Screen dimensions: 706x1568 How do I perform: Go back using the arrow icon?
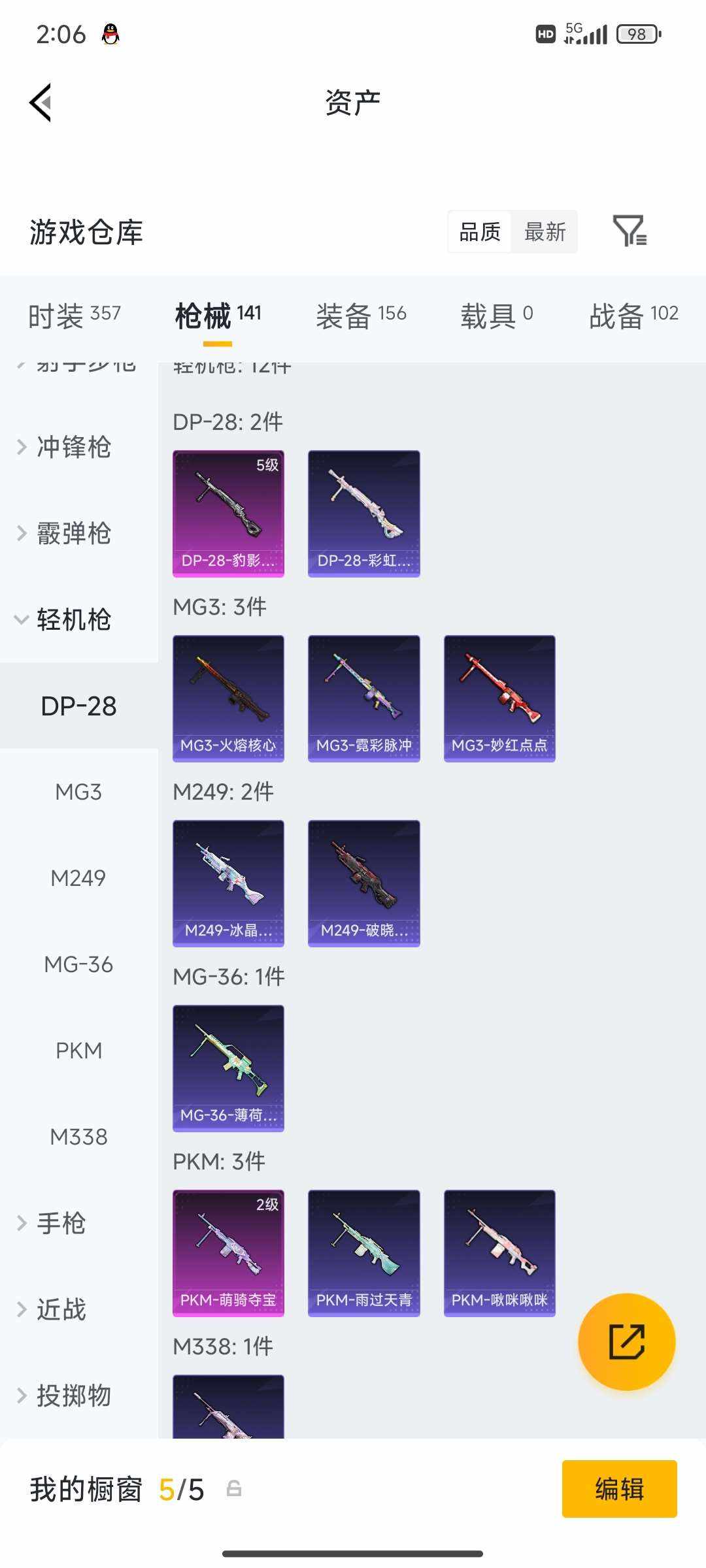point(39,103)
